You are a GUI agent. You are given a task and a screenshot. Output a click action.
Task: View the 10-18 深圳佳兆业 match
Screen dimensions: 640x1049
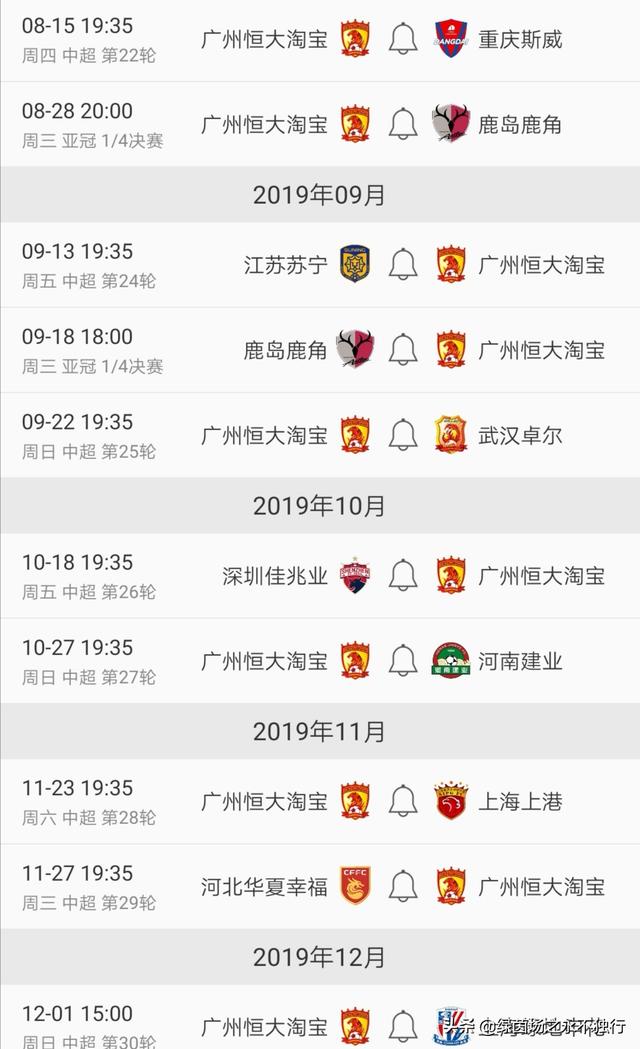[320, 576]
